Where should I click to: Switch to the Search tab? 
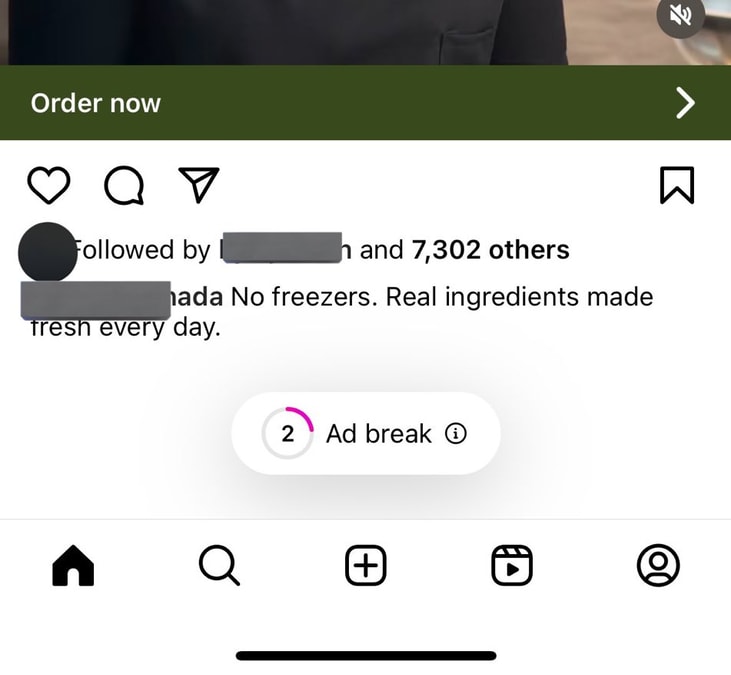point(219,566)
